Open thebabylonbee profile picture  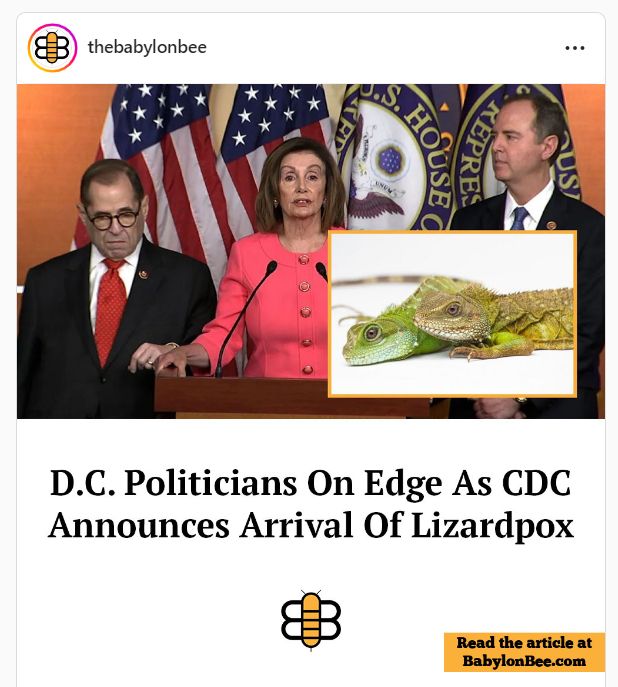tap(52, 48)
